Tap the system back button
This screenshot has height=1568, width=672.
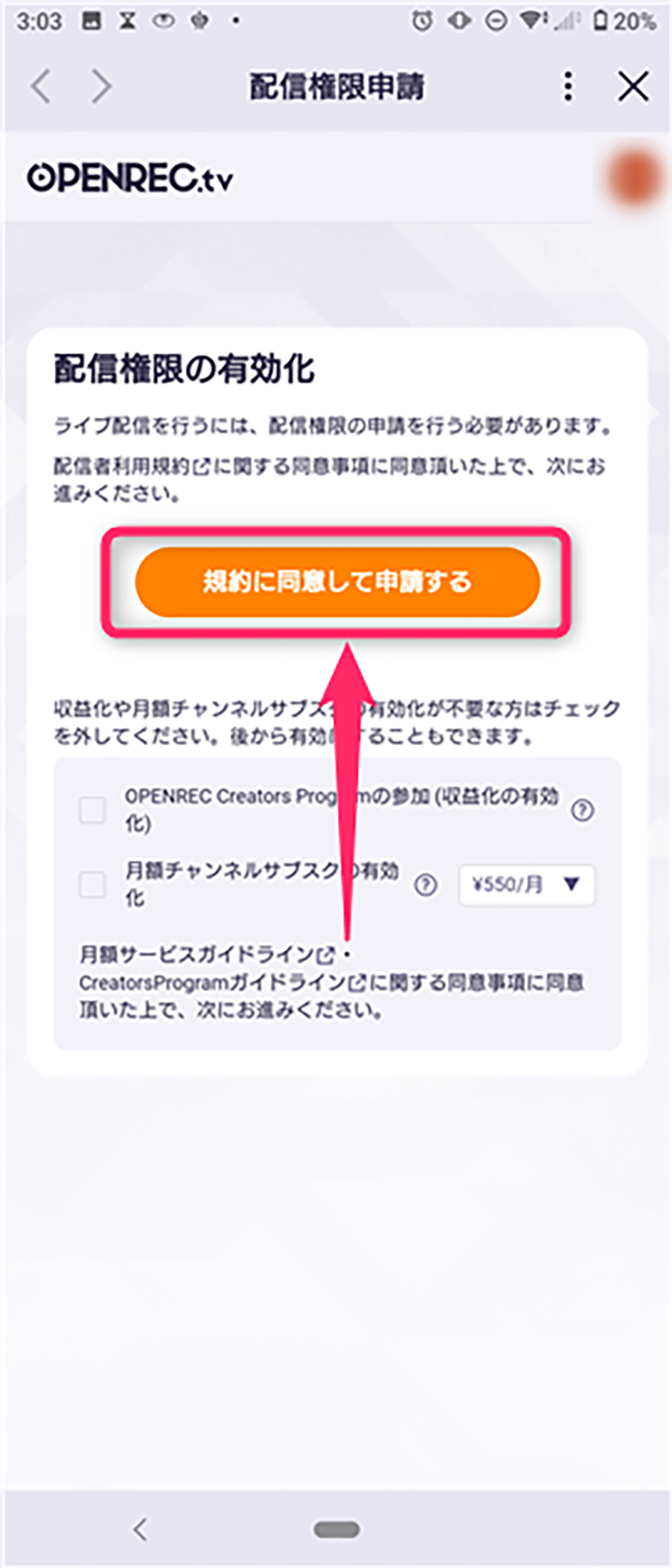coord(140,1528)
